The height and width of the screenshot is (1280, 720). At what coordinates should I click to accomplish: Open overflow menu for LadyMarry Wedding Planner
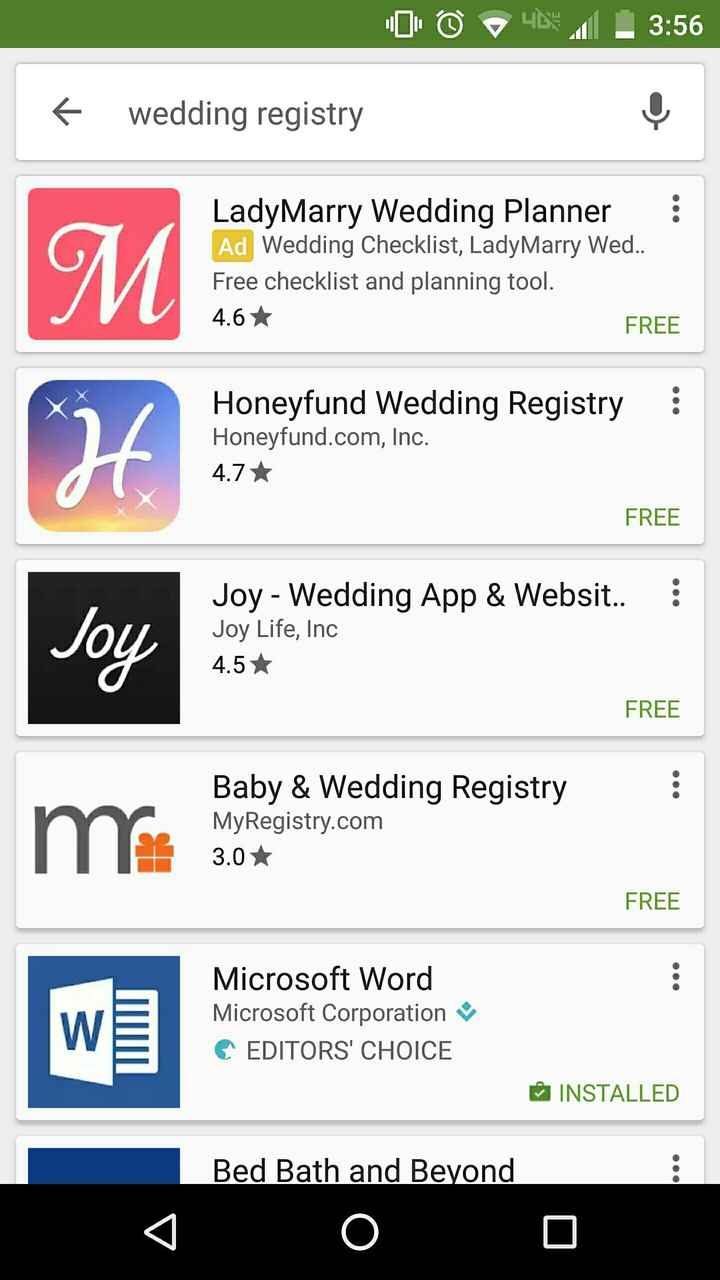[676, 209]
